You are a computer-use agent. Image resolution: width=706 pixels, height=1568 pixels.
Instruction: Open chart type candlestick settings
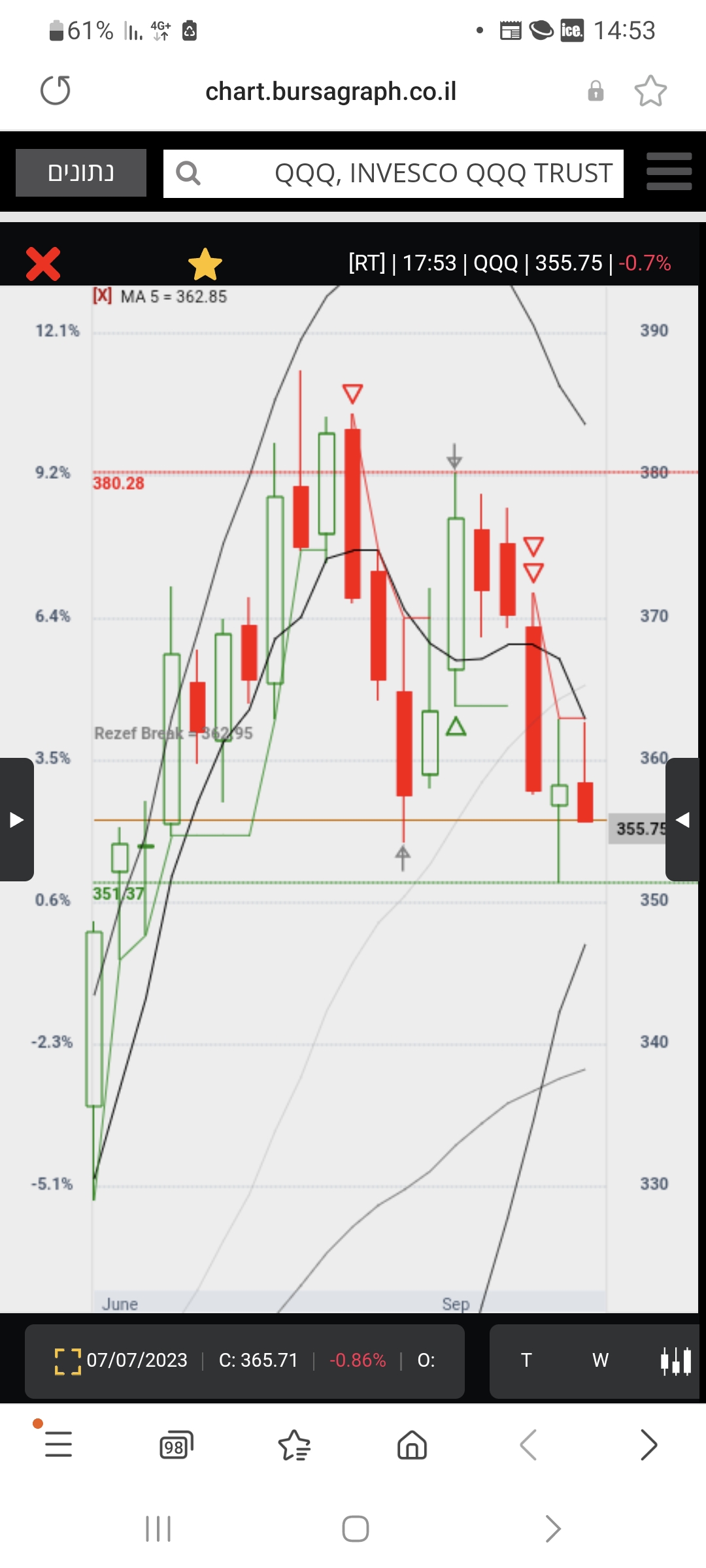tap(676, 1361)
